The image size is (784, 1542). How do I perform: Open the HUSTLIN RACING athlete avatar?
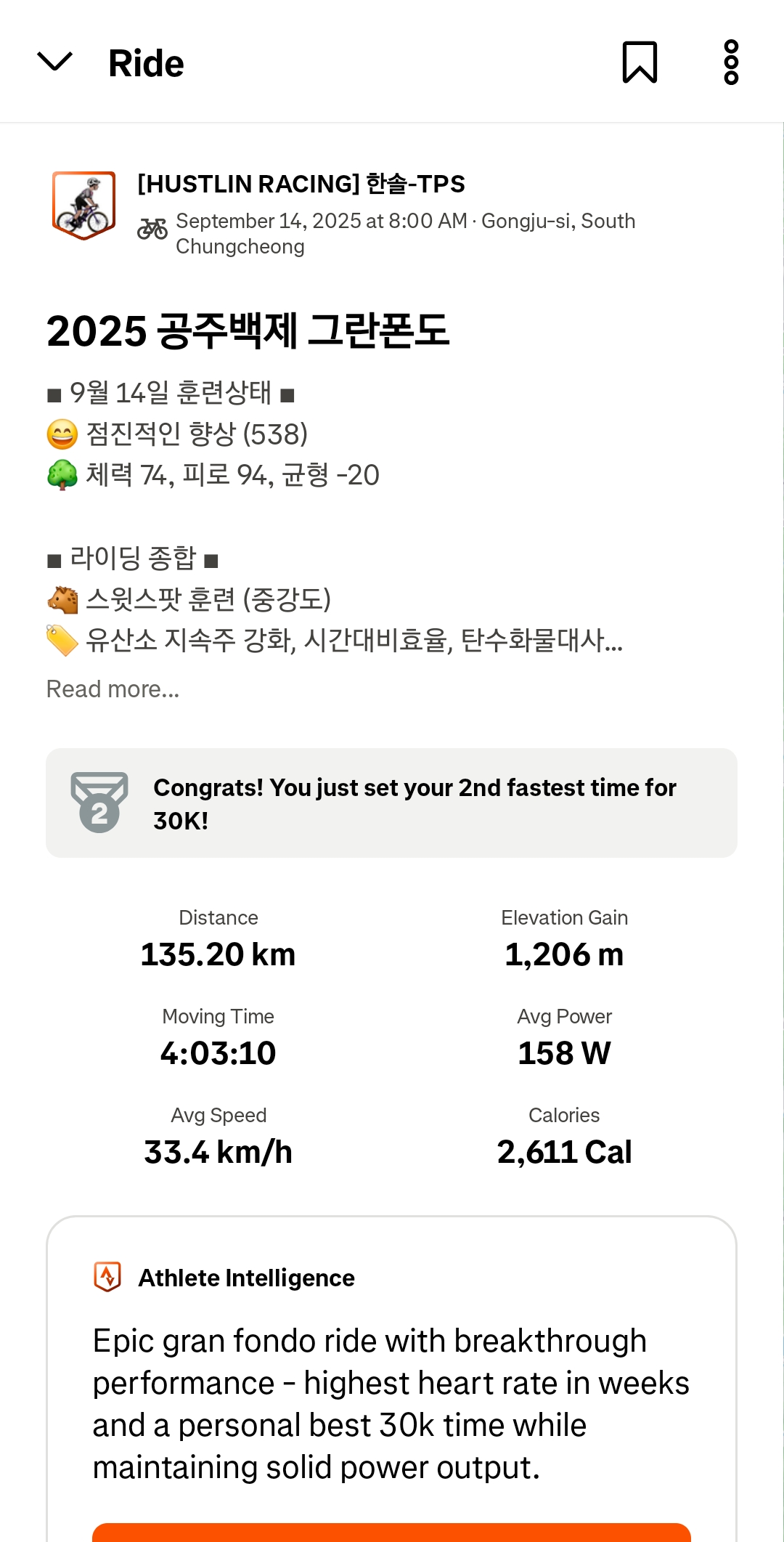coord(84,206)
